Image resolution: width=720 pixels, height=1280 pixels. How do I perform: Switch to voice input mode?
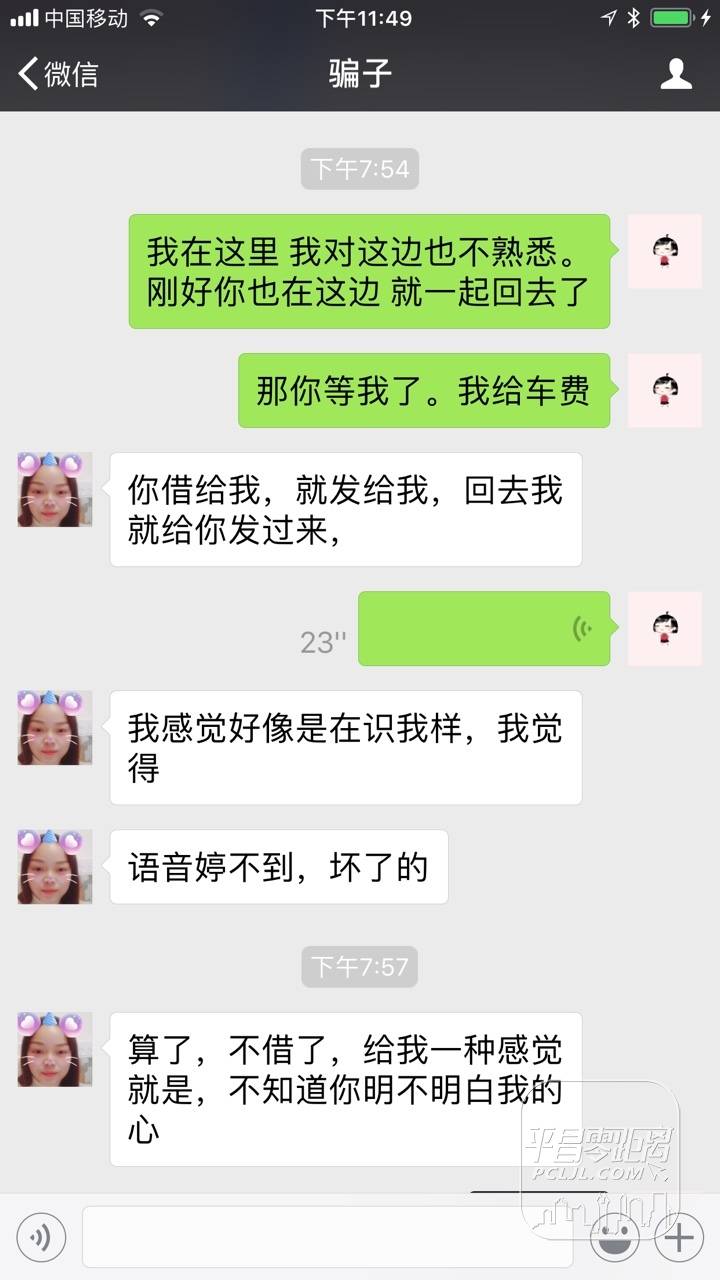click(41, 1238)
